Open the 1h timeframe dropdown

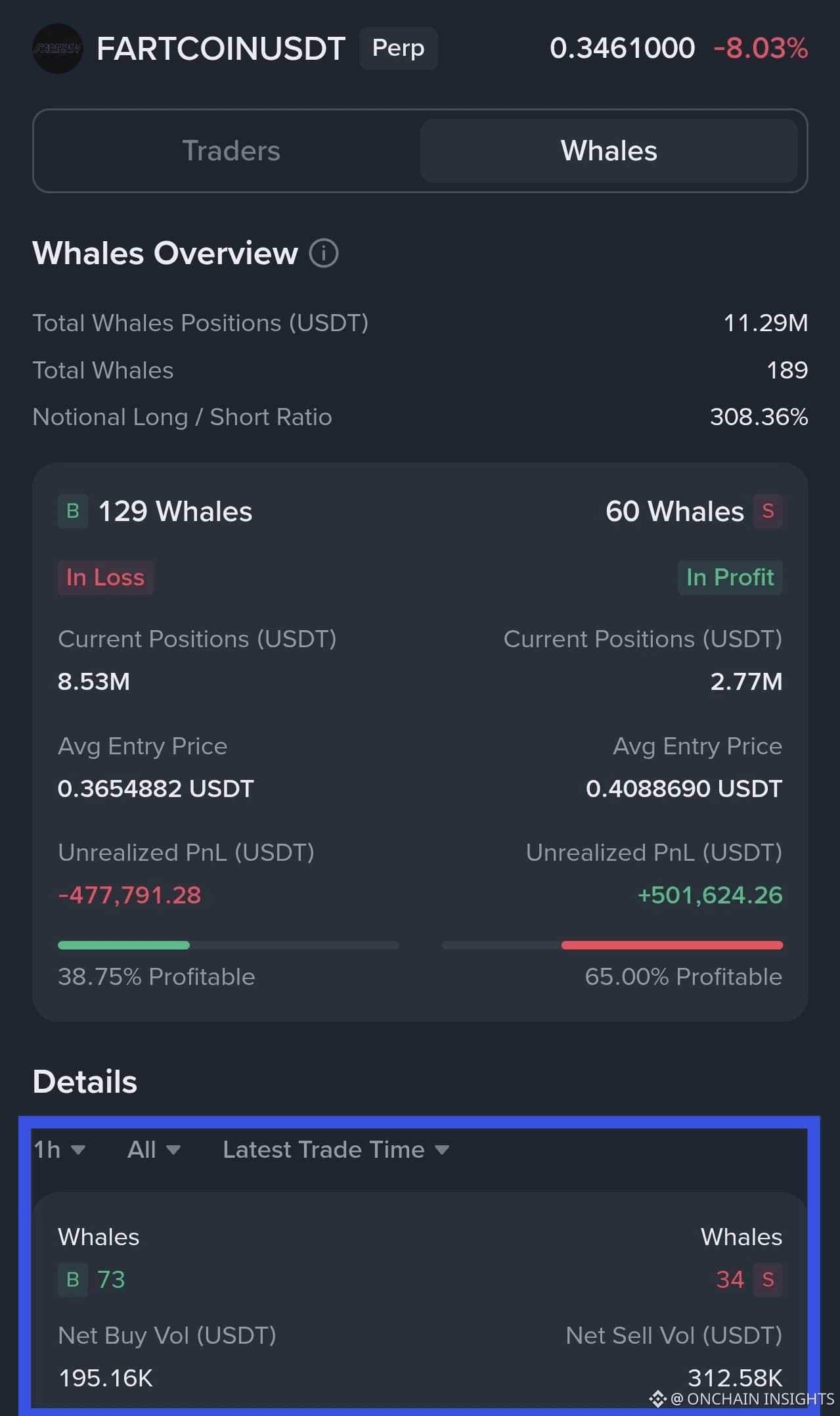coord(59,1150)
